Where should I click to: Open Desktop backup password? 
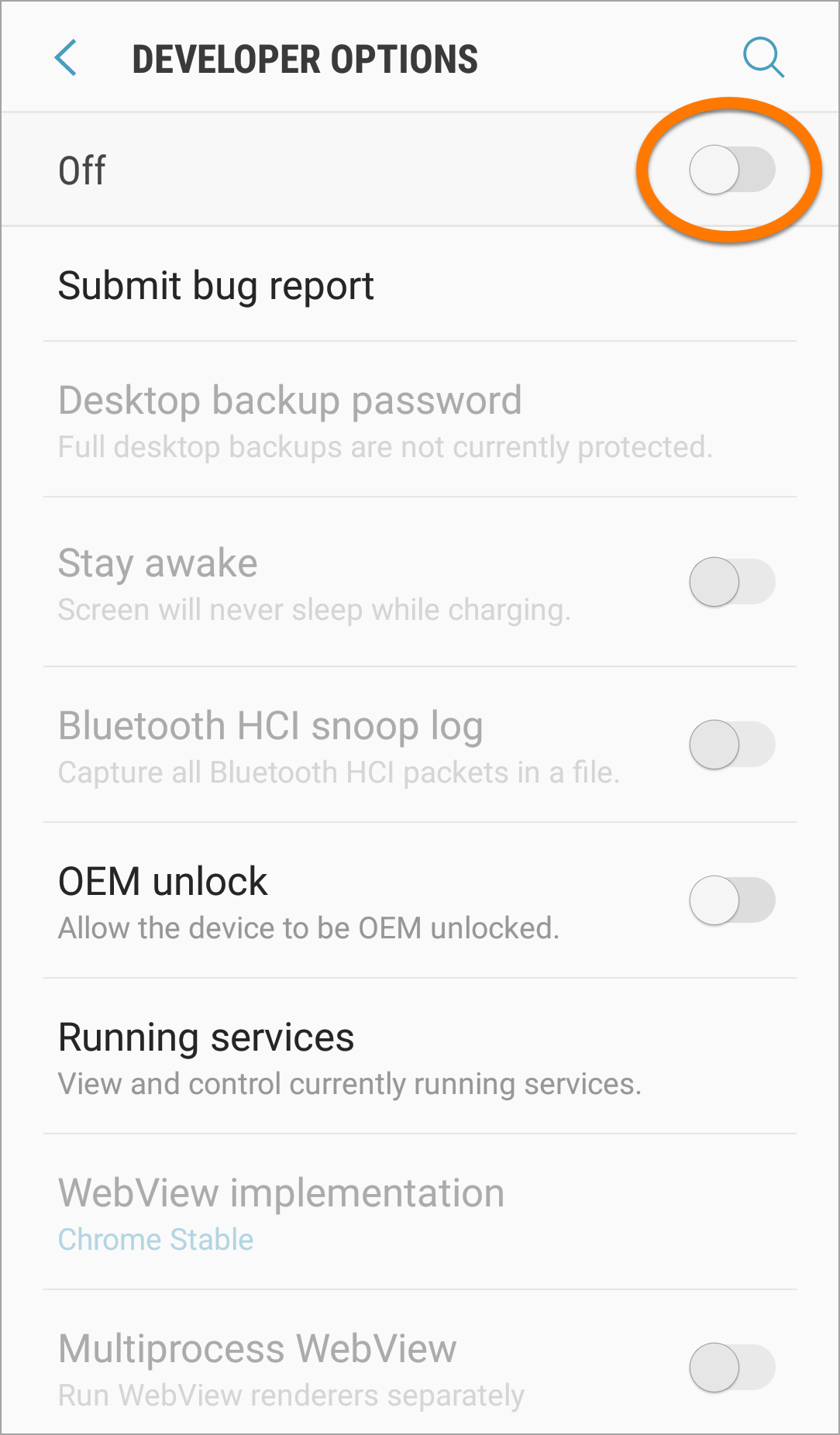coord(420,420)
